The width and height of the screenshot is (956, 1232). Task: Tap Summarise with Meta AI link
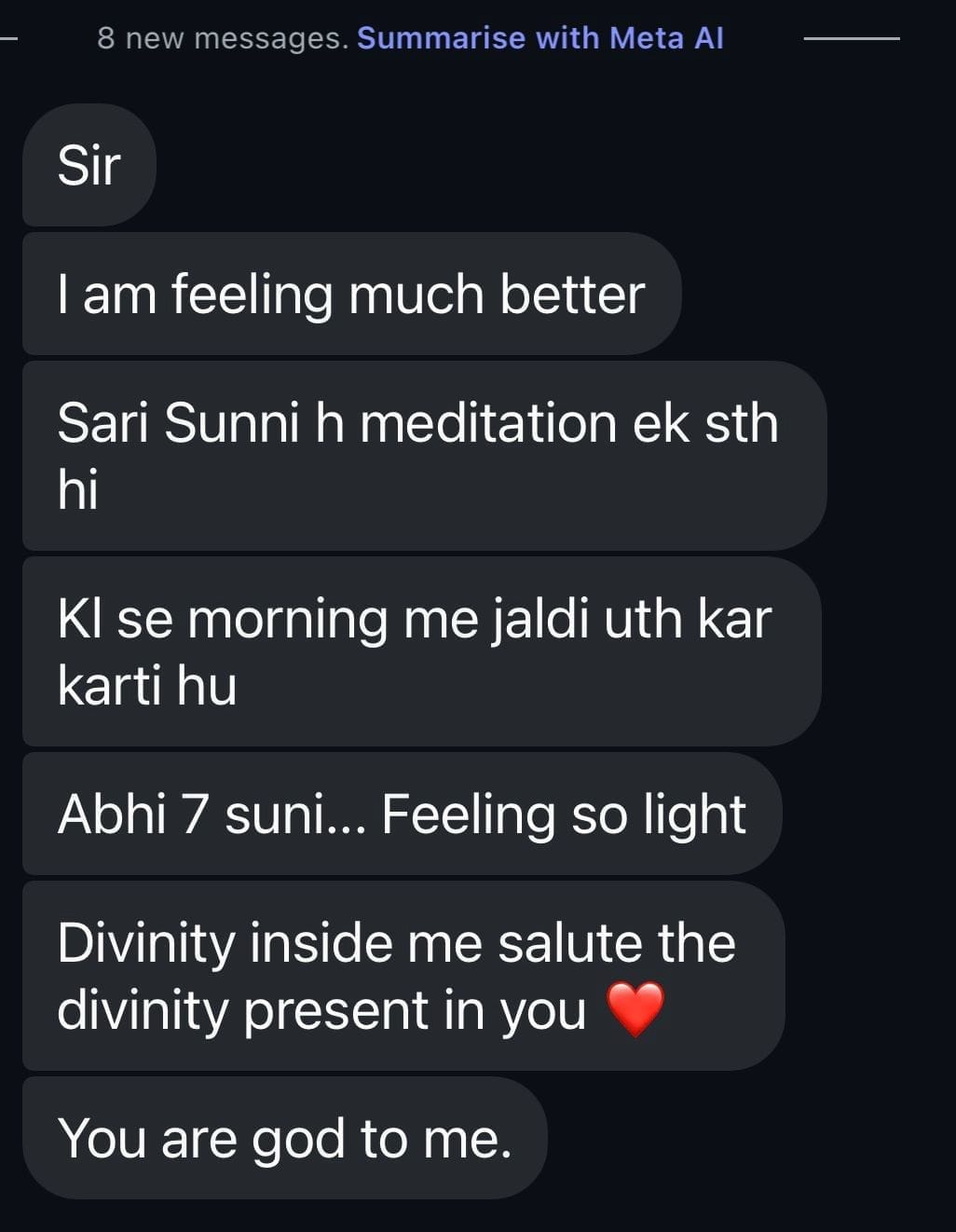[x=539, y=38]
